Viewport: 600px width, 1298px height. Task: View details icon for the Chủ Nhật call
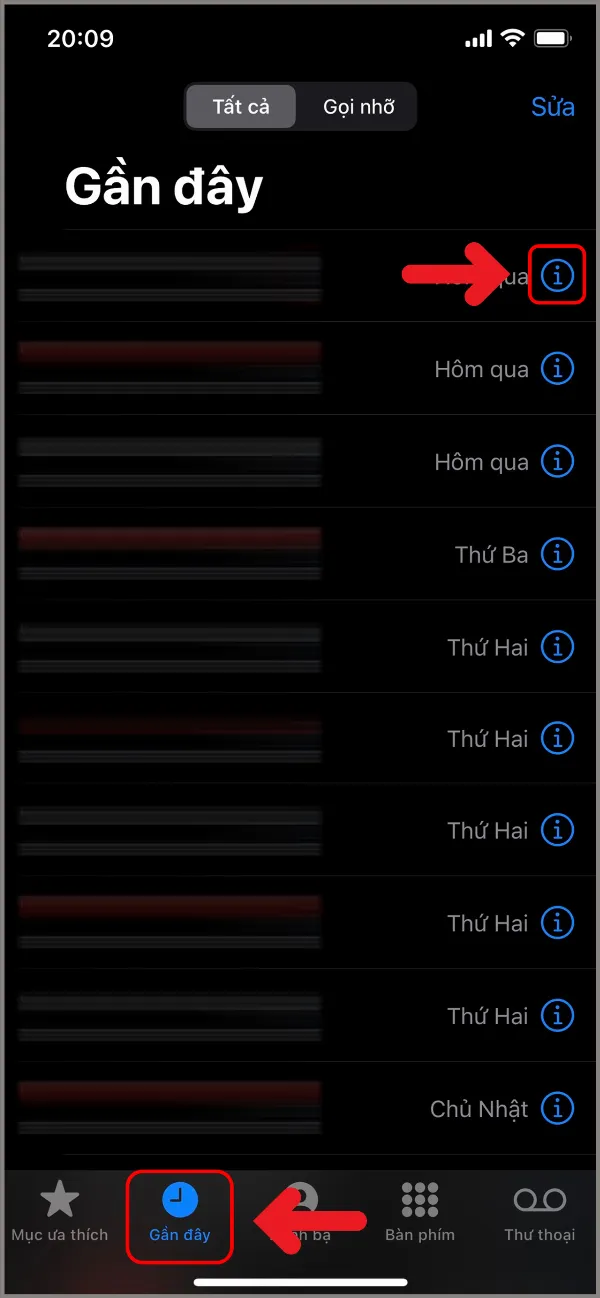pos(557,1108)
